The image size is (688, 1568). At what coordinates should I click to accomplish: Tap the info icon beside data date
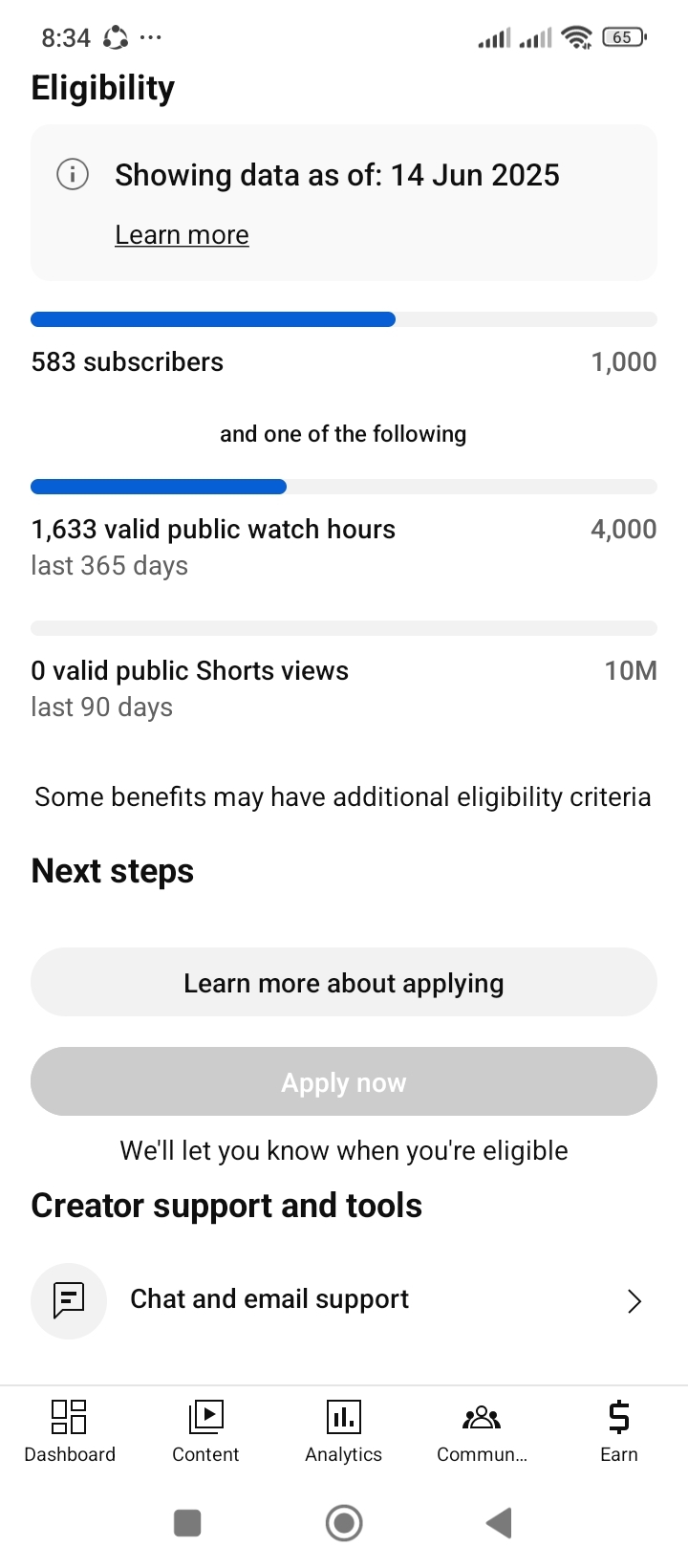click(x=73, y=175)
